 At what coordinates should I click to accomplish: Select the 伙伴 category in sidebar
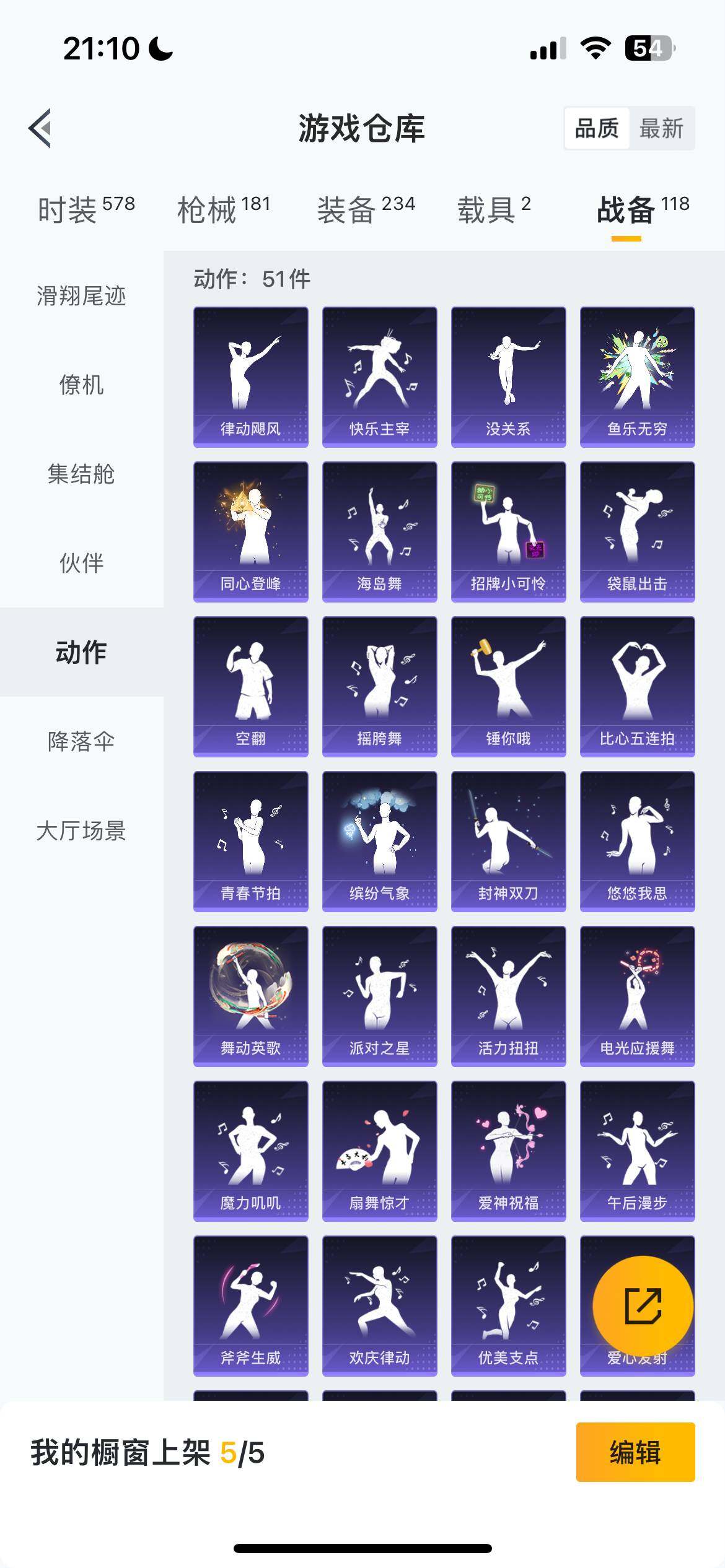point(82,564)
